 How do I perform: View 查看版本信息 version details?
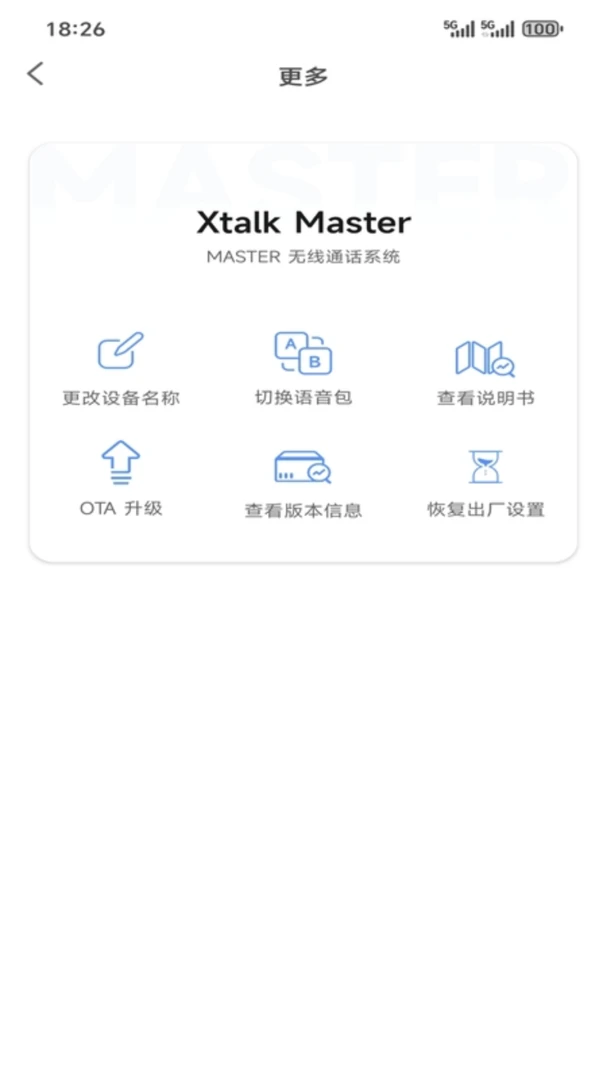[x=303, y=484]
